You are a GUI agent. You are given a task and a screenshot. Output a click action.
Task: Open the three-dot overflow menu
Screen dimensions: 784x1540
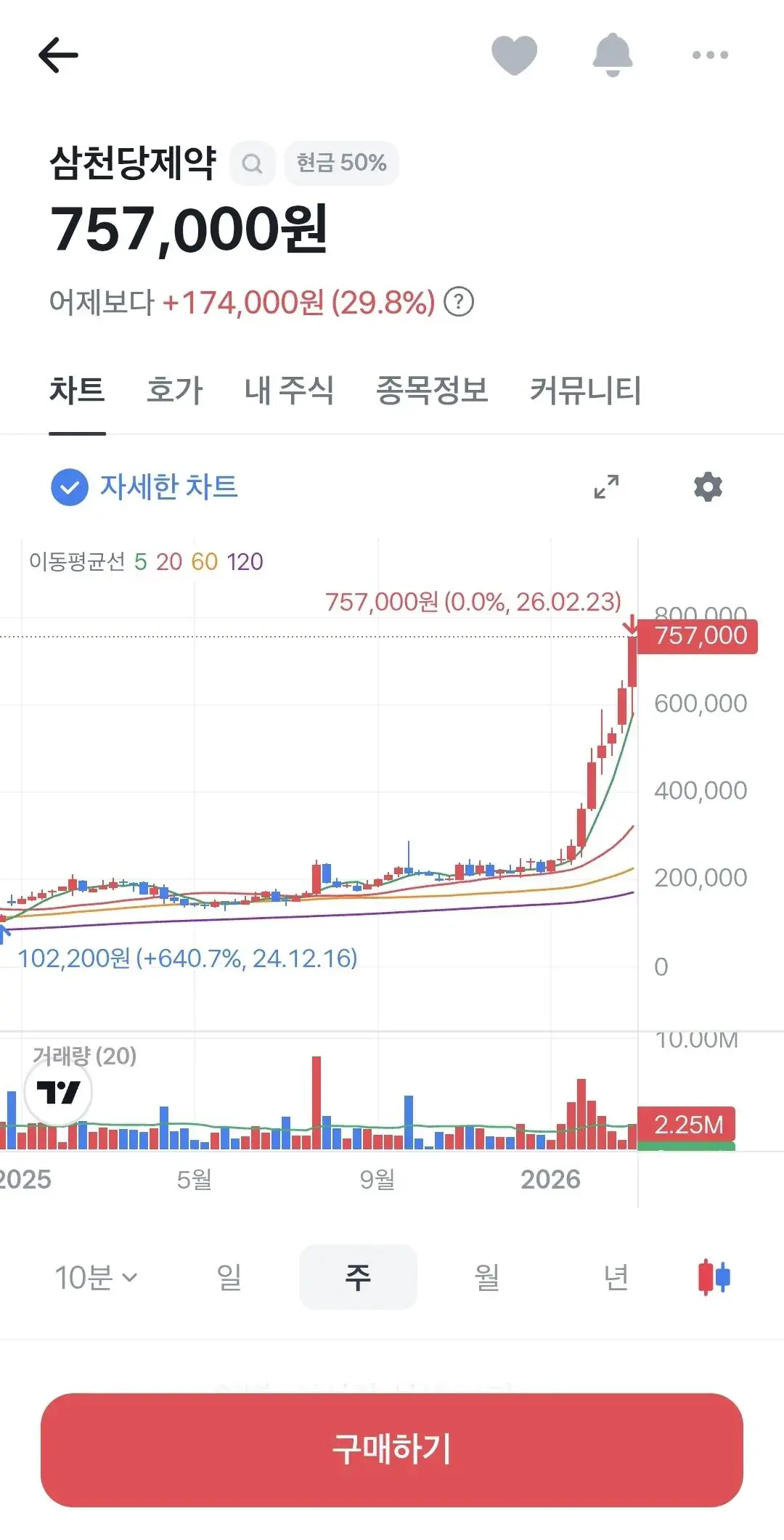[x=709, y=54]
